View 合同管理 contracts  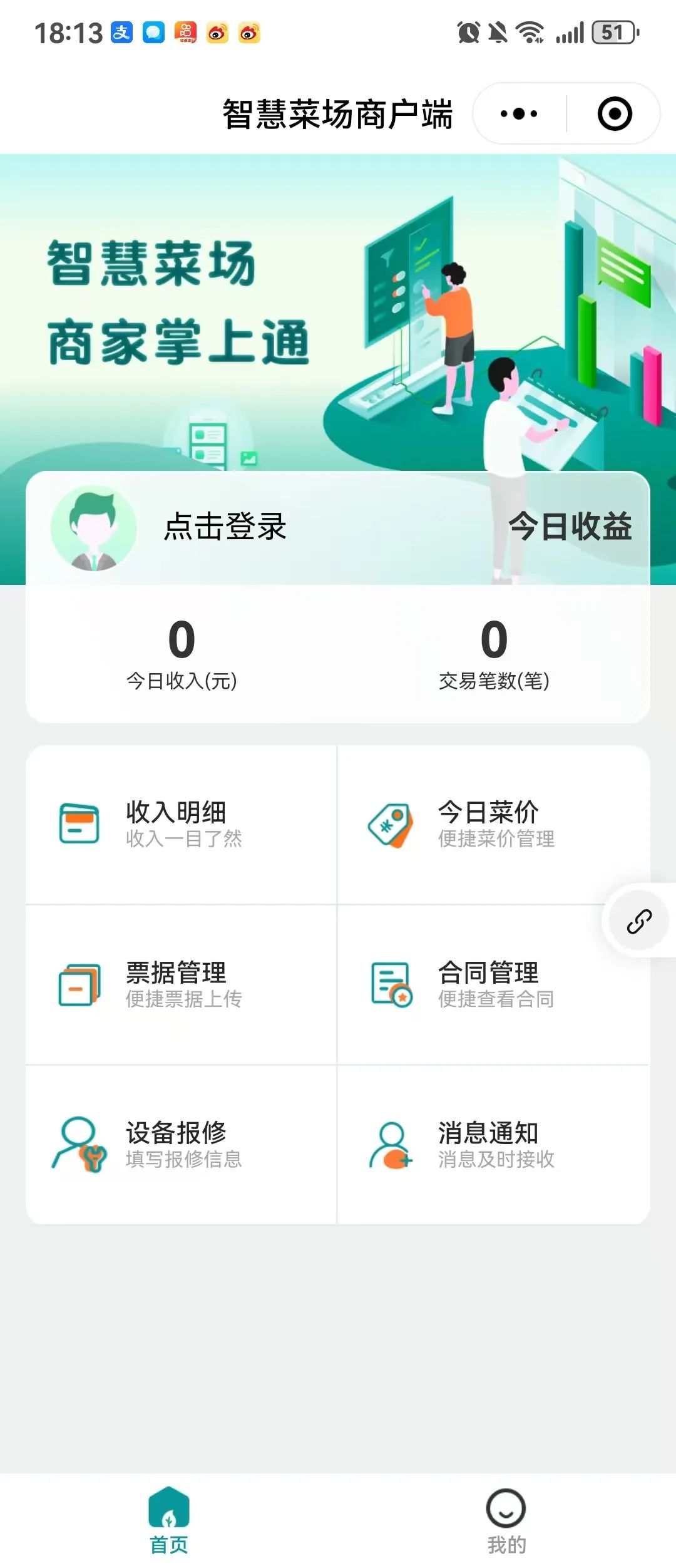point(494,984)
